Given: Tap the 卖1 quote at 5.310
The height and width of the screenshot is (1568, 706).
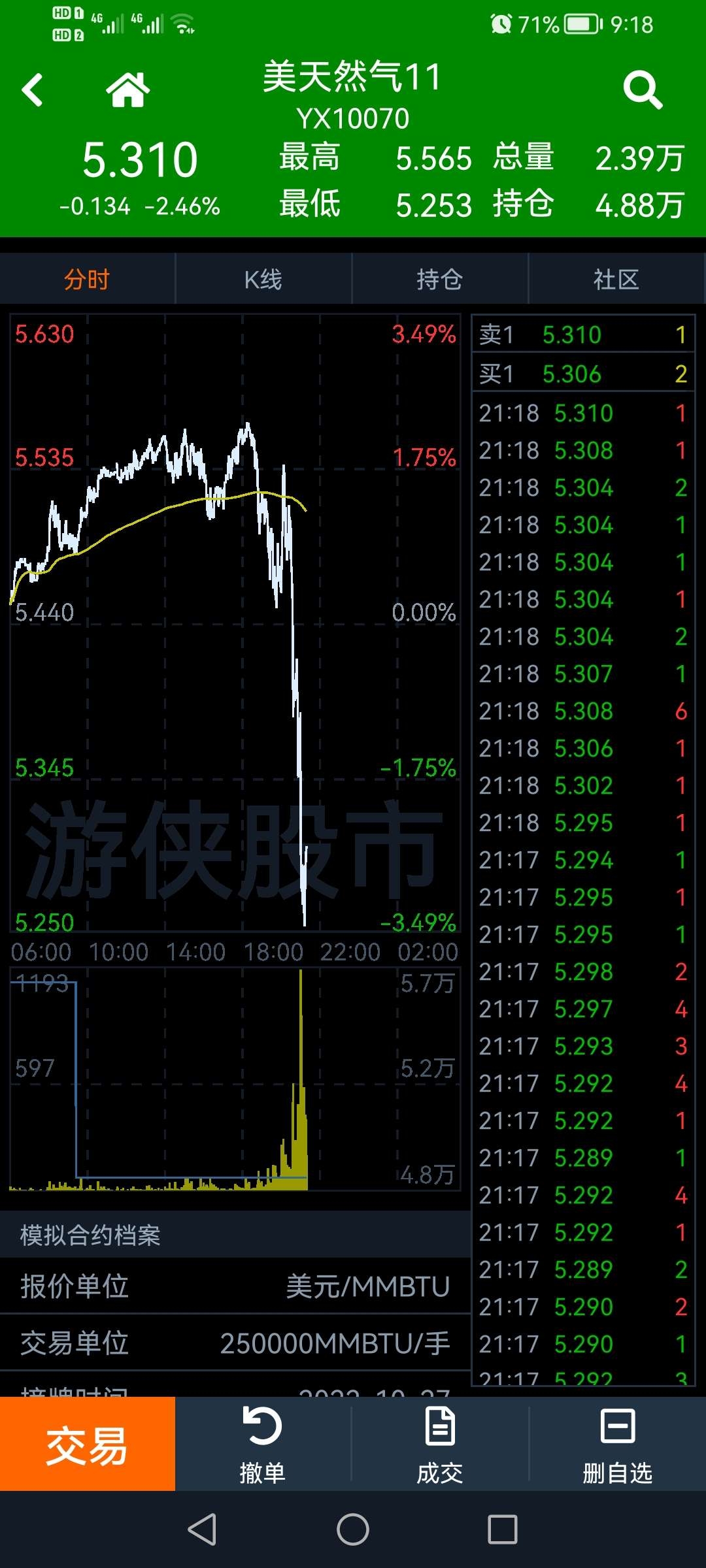Looking at the screenshot, I should pyautogui.click(x=583, y=335).
